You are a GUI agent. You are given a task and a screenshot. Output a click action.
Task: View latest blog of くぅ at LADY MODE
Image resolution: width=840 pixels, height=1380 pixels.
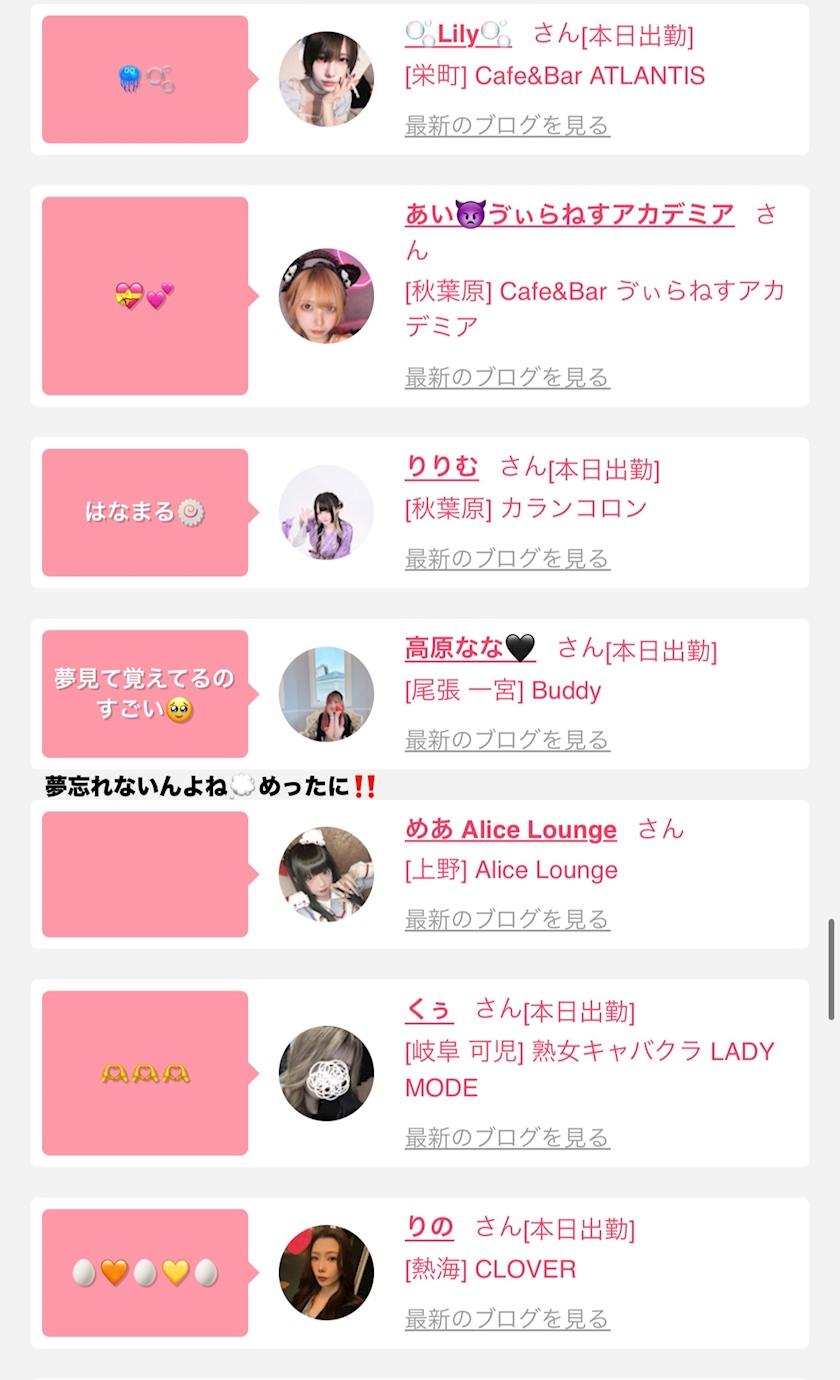pyautogui.click(x=507, y=1139)
